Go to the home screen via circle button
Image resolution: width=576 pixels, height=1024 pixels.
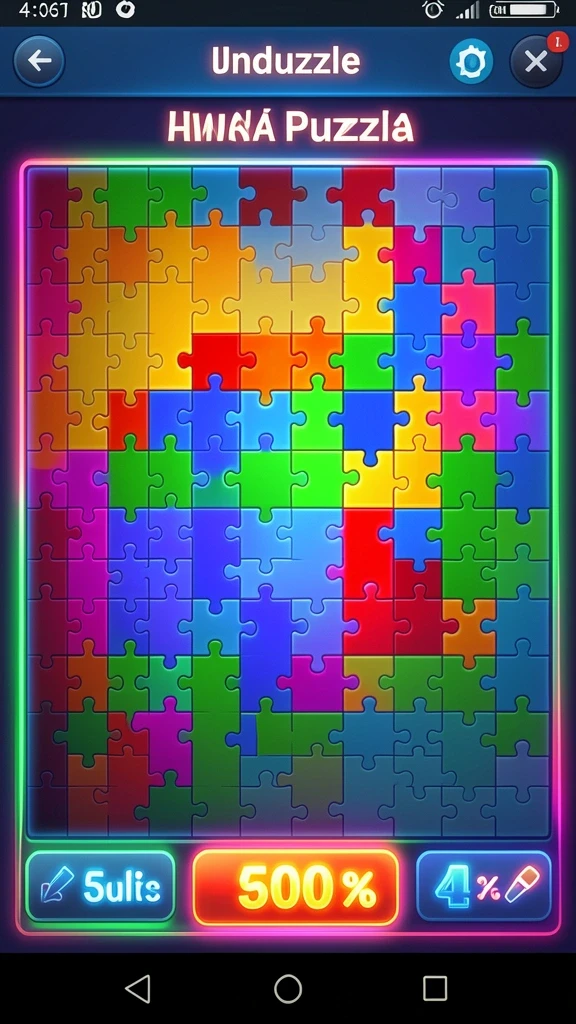pos(288,989)
